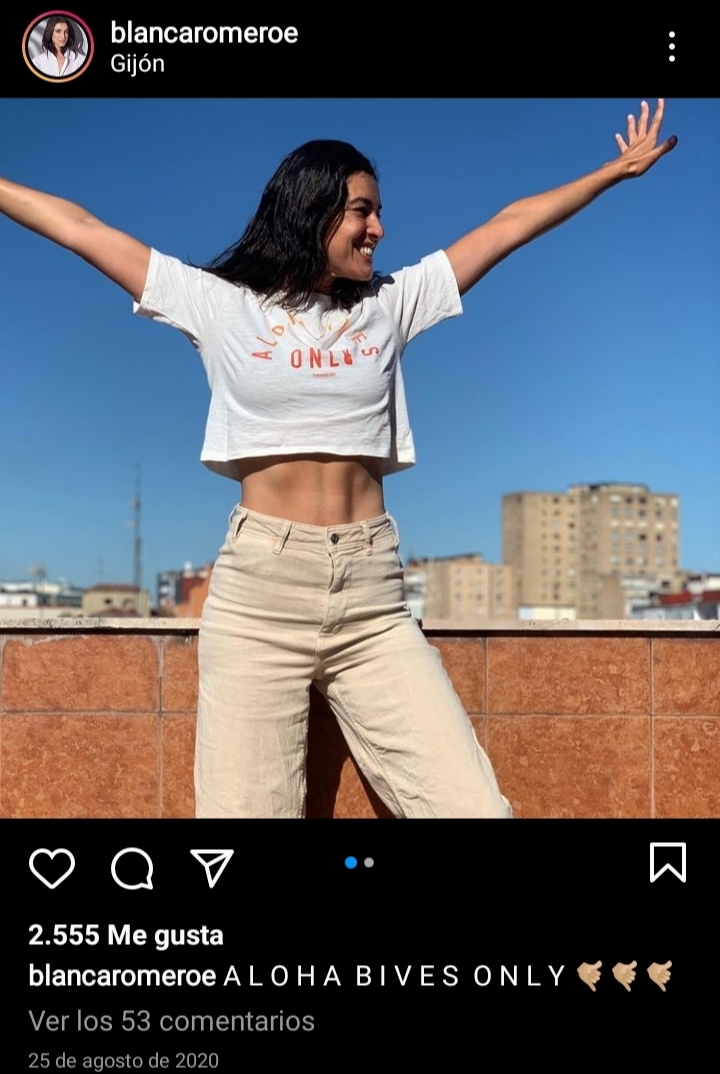Save the post with the bookmark icon
The height and width of the screenshot is (1074, 720).
pos(667,862)
